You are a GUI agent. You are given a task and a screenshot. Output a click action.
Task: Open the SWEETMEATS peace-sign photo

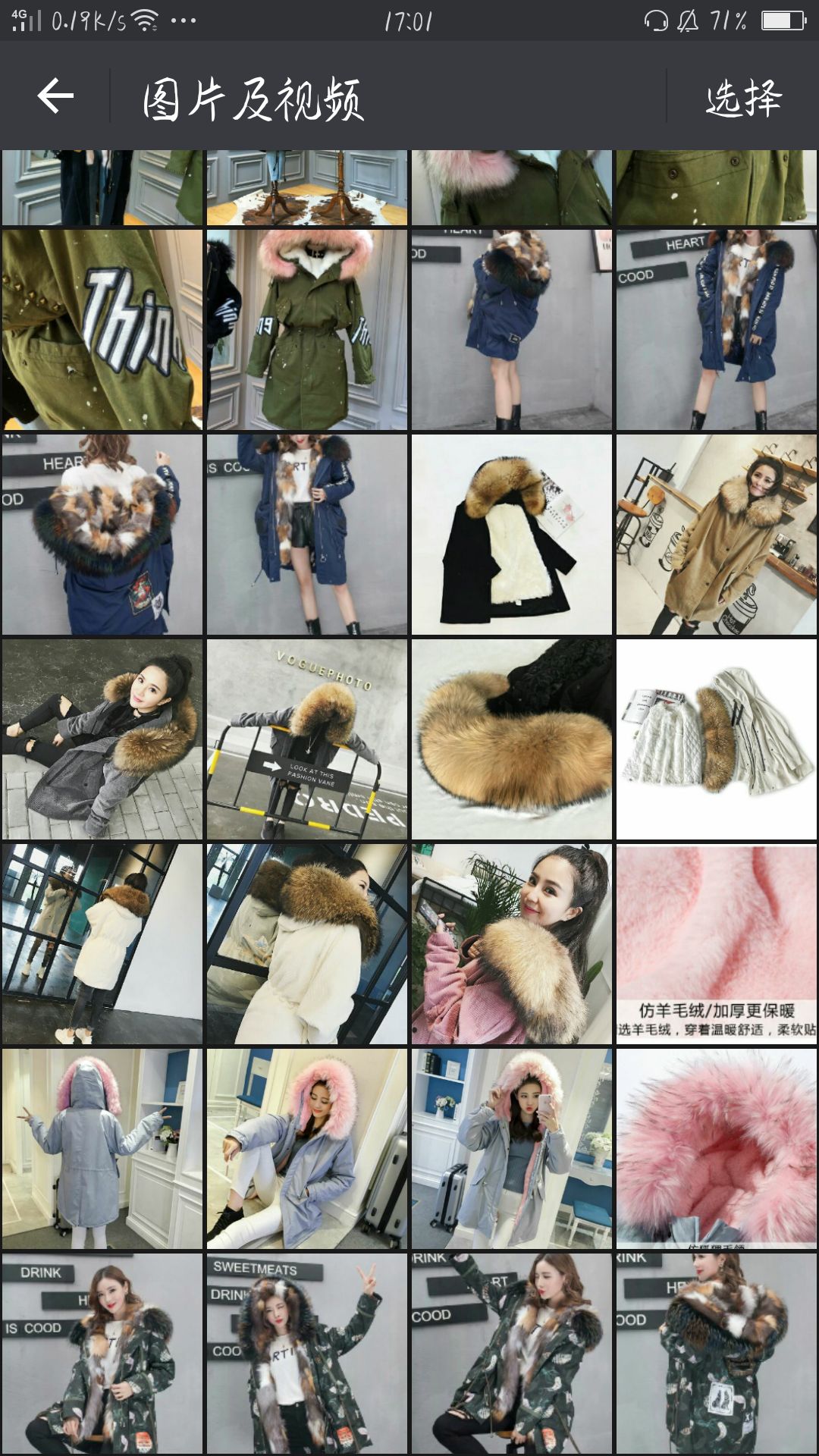coord(307,1354)
